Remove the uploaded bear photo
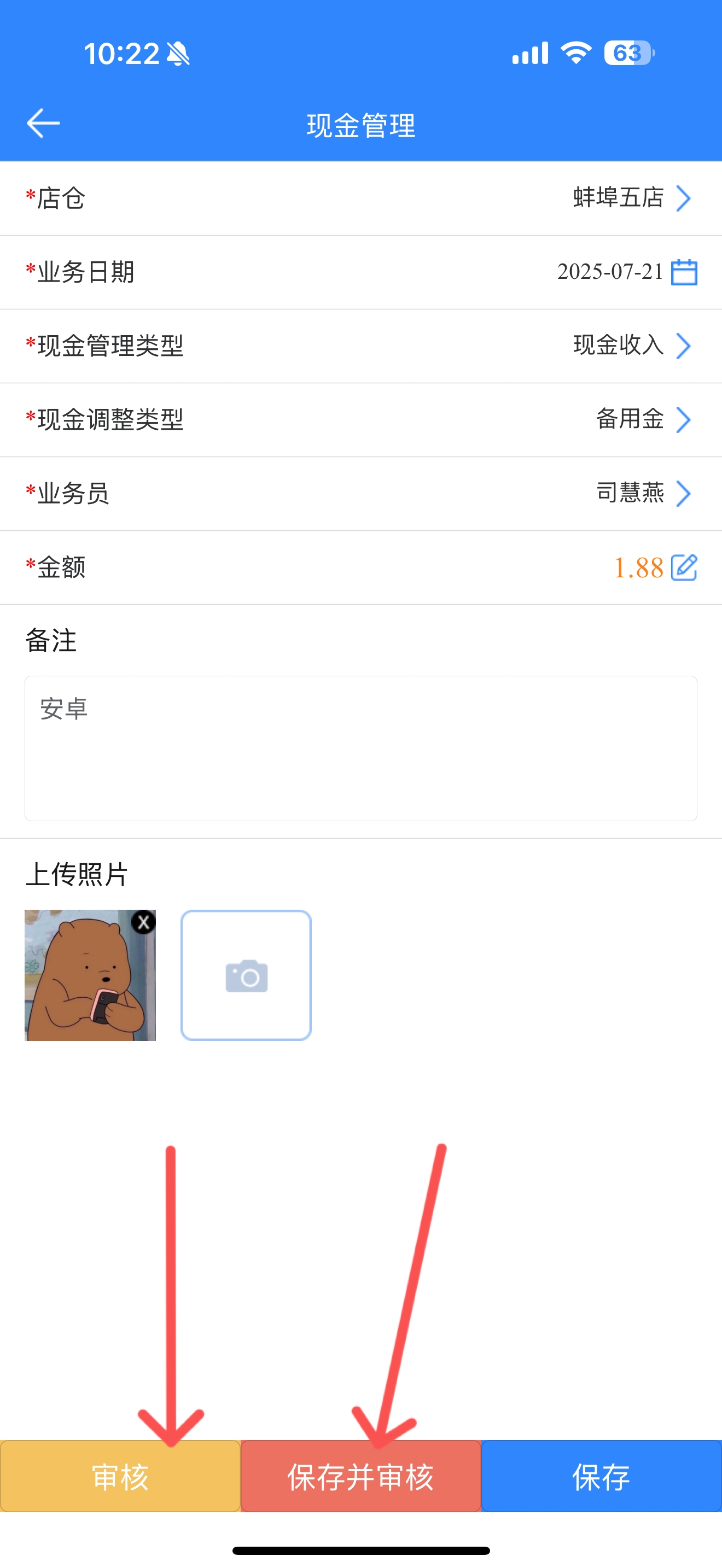722x1568 pixels. click(144, 922)
